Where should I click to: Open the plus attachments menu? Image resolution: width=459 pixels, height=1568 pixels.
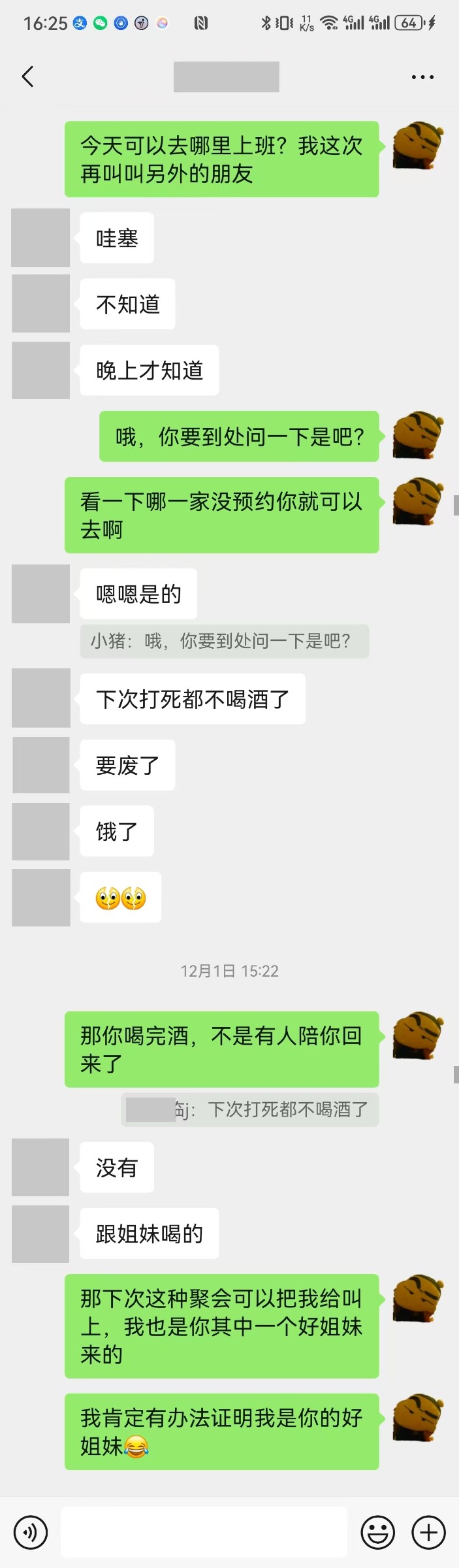click(428, 1532)
